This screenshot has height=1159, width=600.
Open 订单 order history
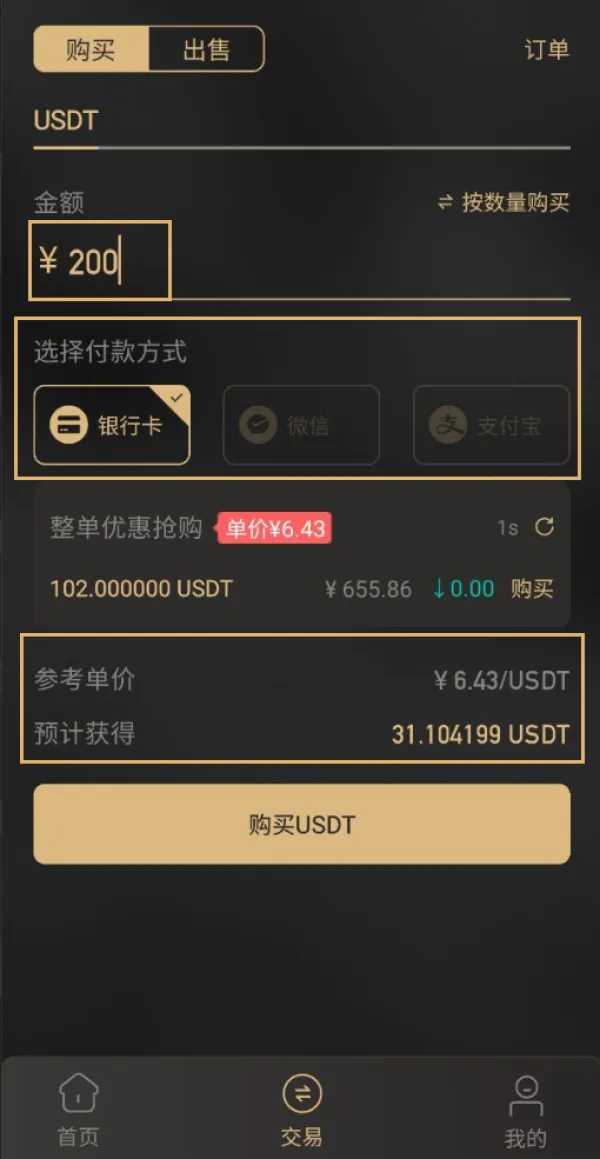pyautogui.click(x=546, y=50)
